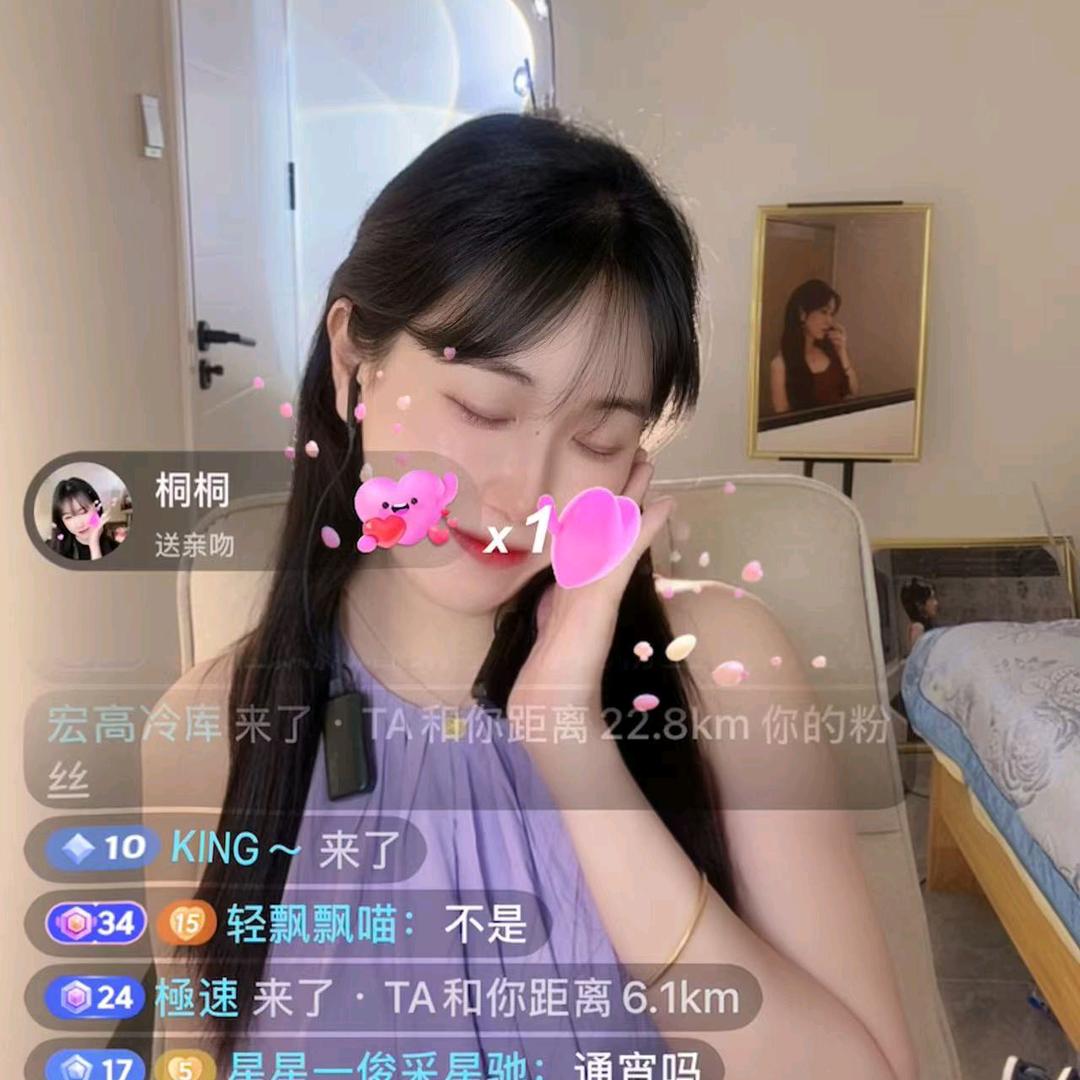This screenshot has width=1080, height=1080.
Task: Open 桐桐's avatar in the gift banner
Action: pos(82,511)
